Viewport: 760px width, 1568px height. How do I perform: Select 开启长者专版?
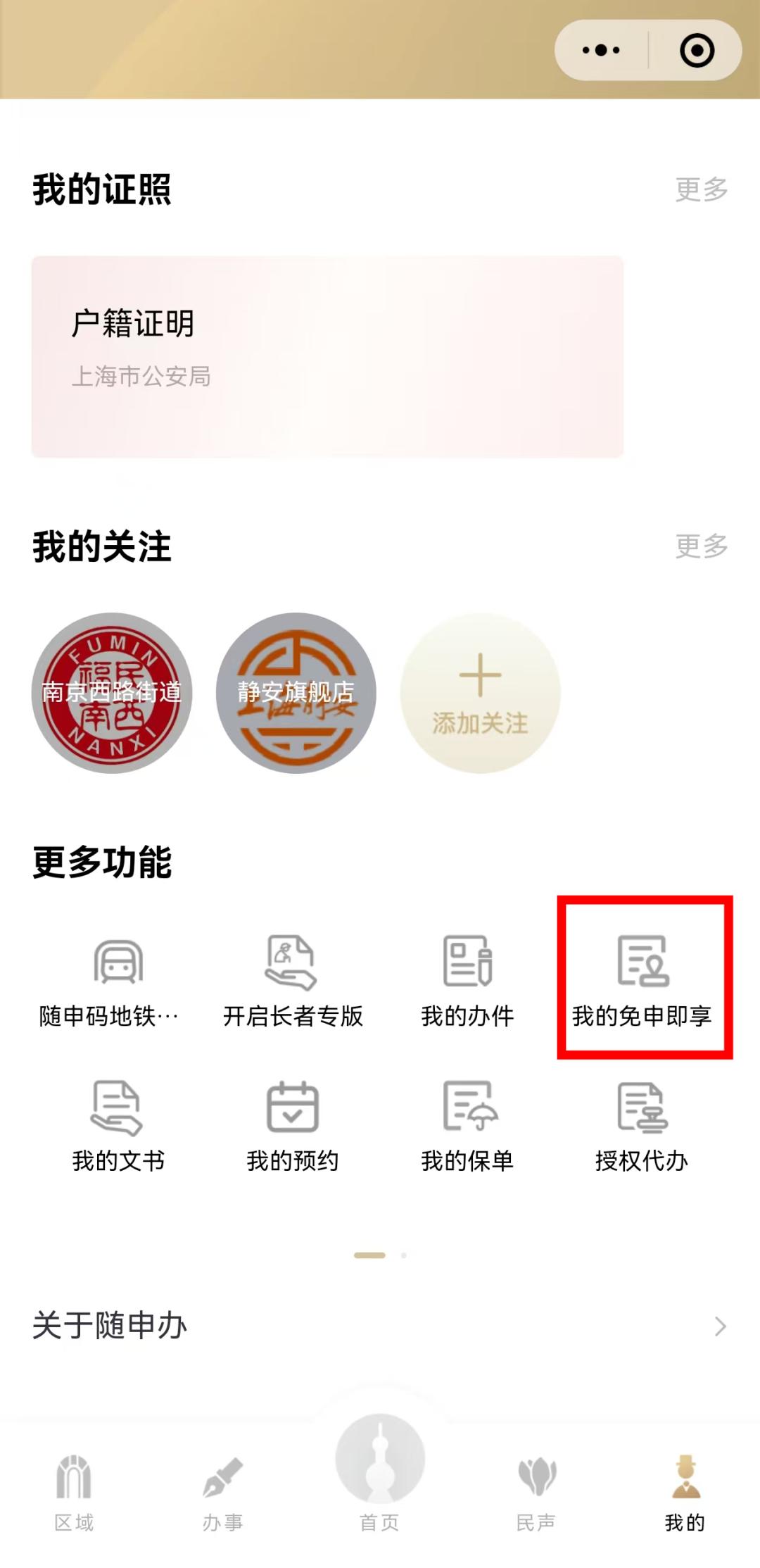click(x=292, y=981)
